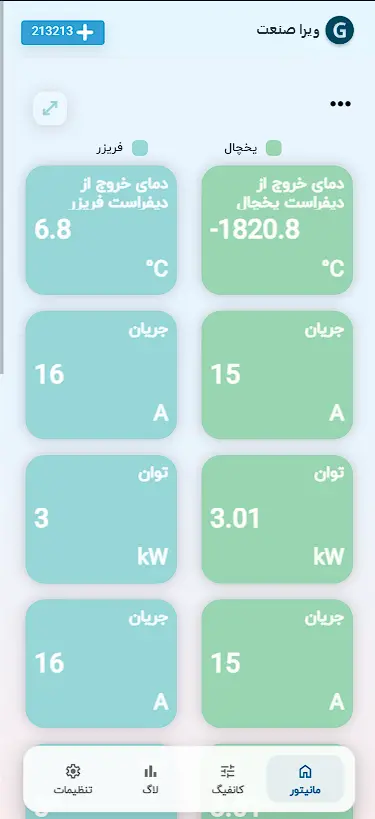Tap the 213213 add button
Viewport: 375px width, 819px height.
point(63,32)
